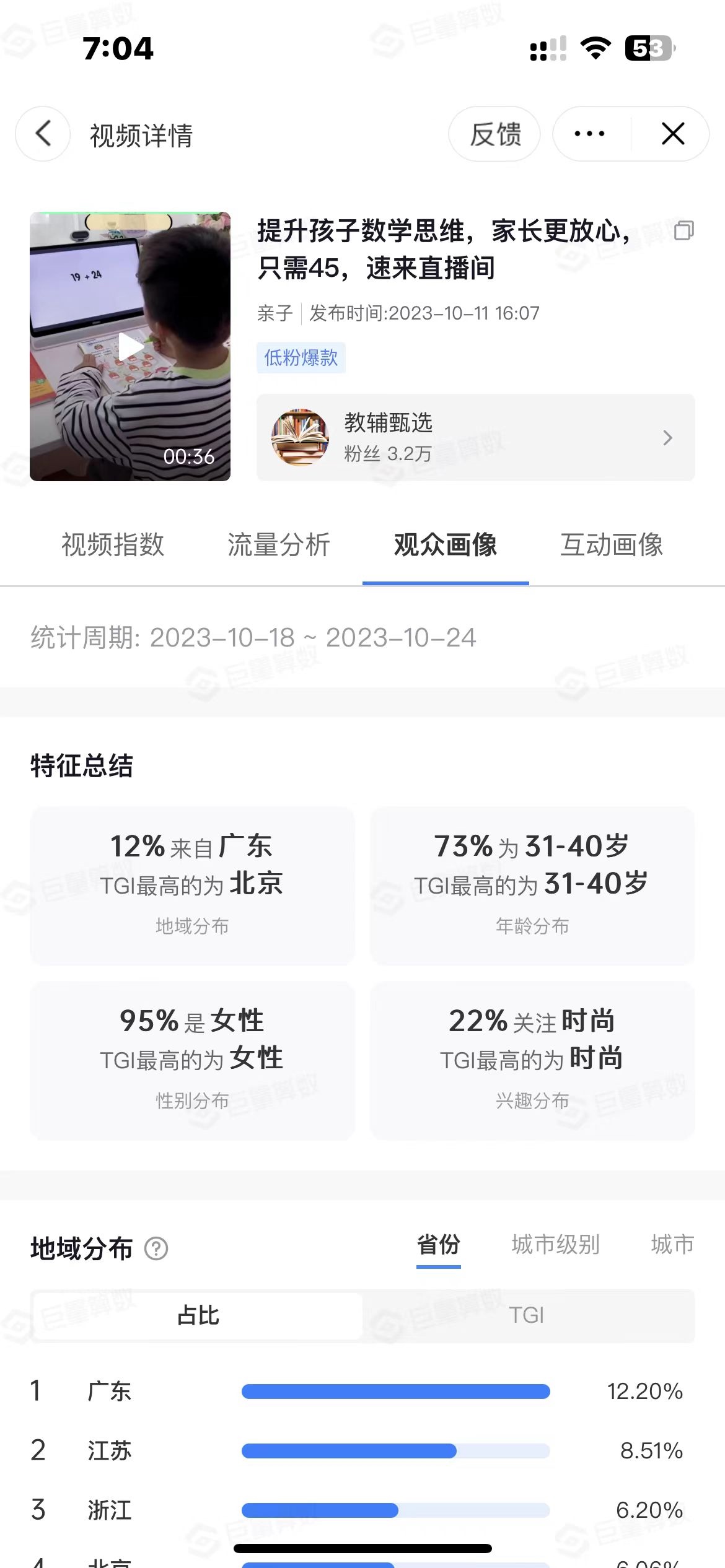This screenshot has width=725, height=1568.
Task: Switch to the 流量分析 tab
Action: pyautogui.click(x=279, y=545)
